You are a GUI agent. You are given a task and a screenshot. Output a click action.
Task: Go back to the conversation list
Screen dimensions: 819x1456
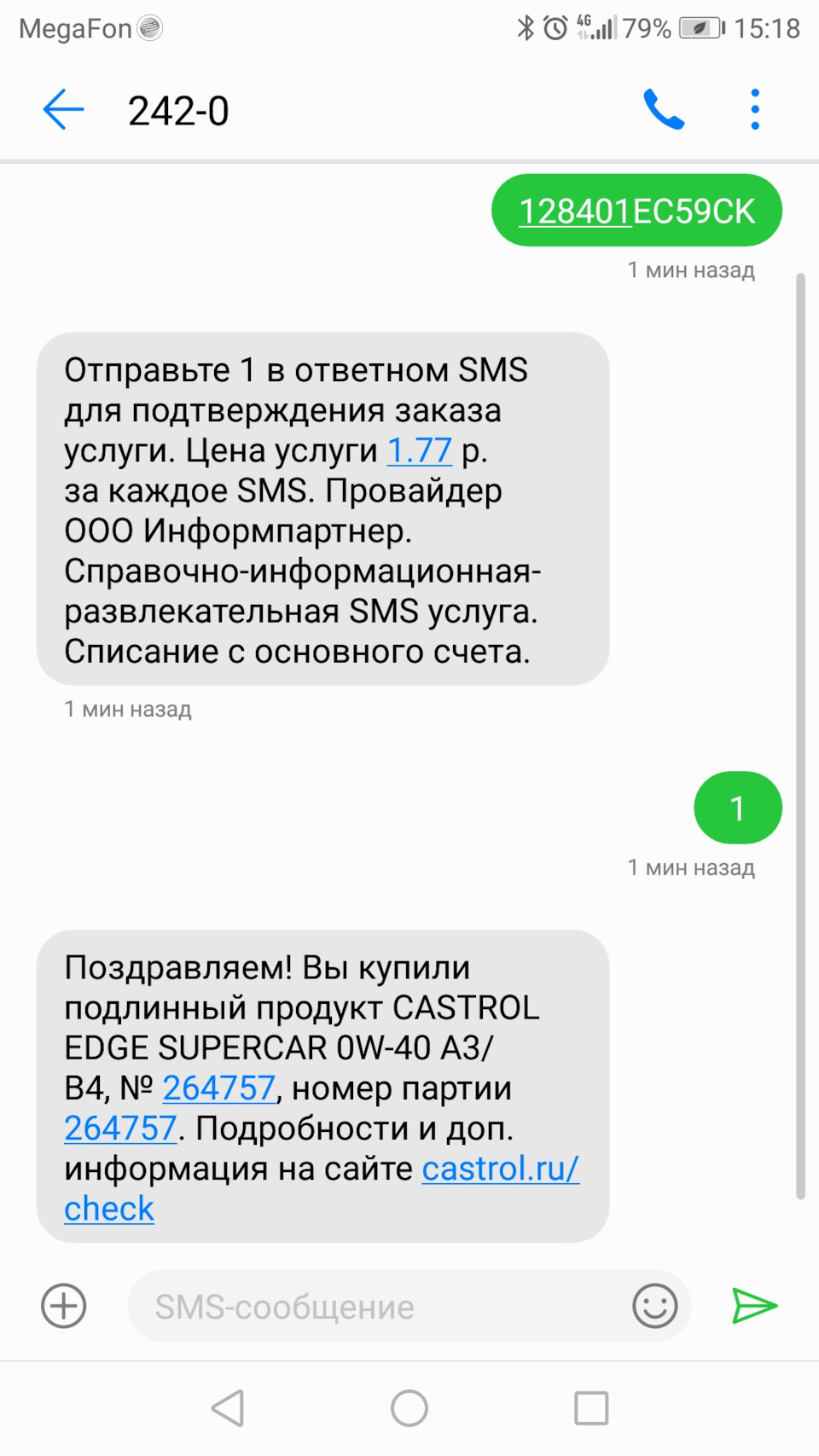[63, 110]
